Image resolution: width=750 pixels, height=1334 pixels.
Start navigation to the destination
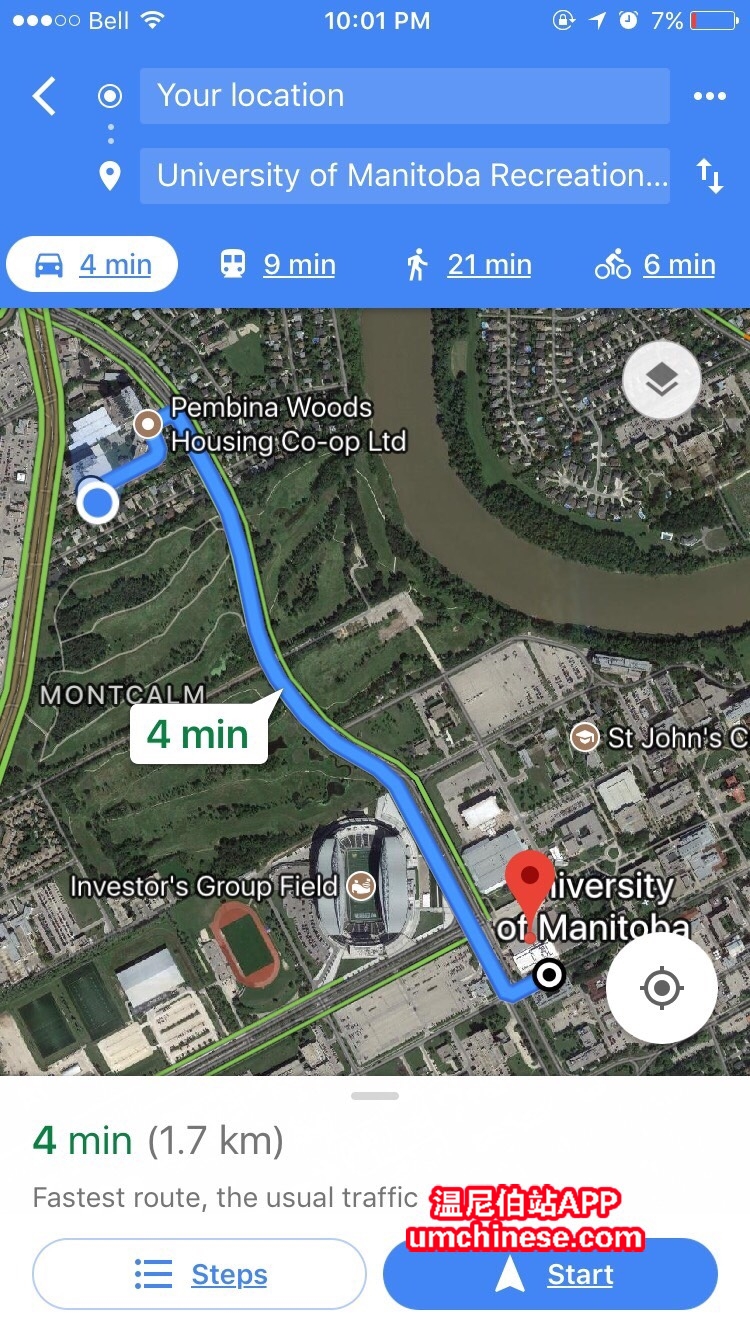(550, 1274)
